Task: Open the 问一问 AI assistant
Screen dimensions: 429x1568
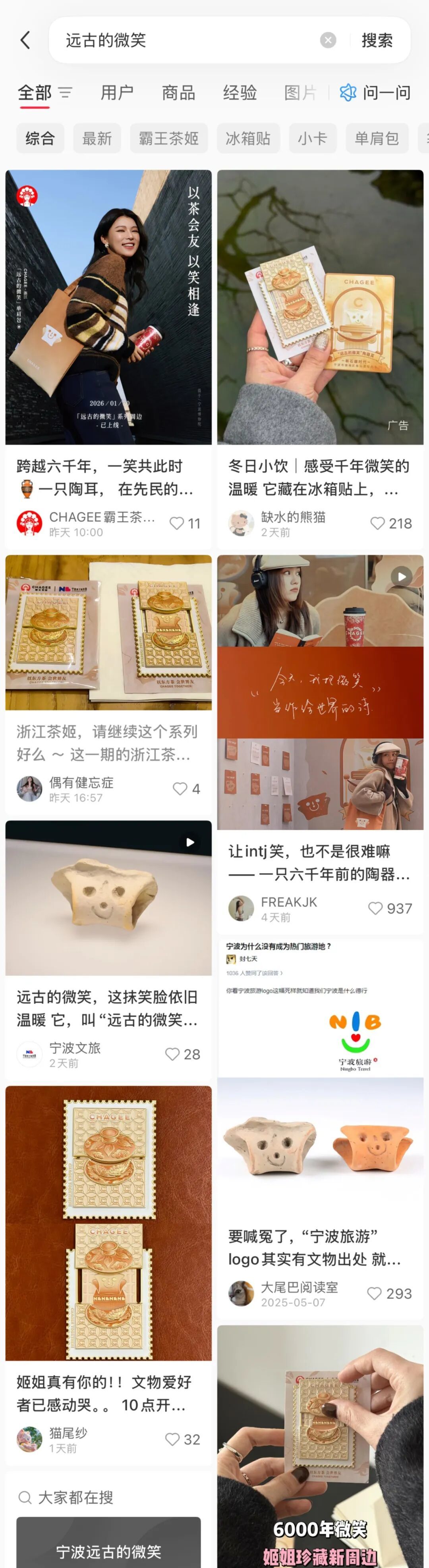Action: pos(375,93)
